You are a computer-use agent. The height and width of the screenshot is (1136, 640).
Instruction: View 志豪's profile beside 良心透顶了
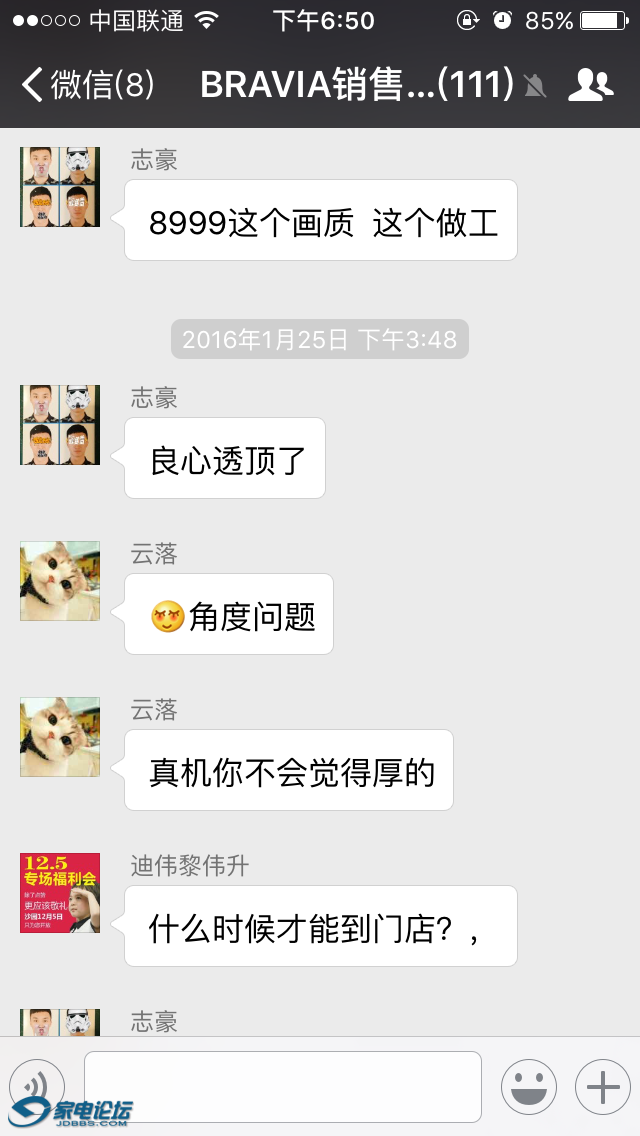60,425
